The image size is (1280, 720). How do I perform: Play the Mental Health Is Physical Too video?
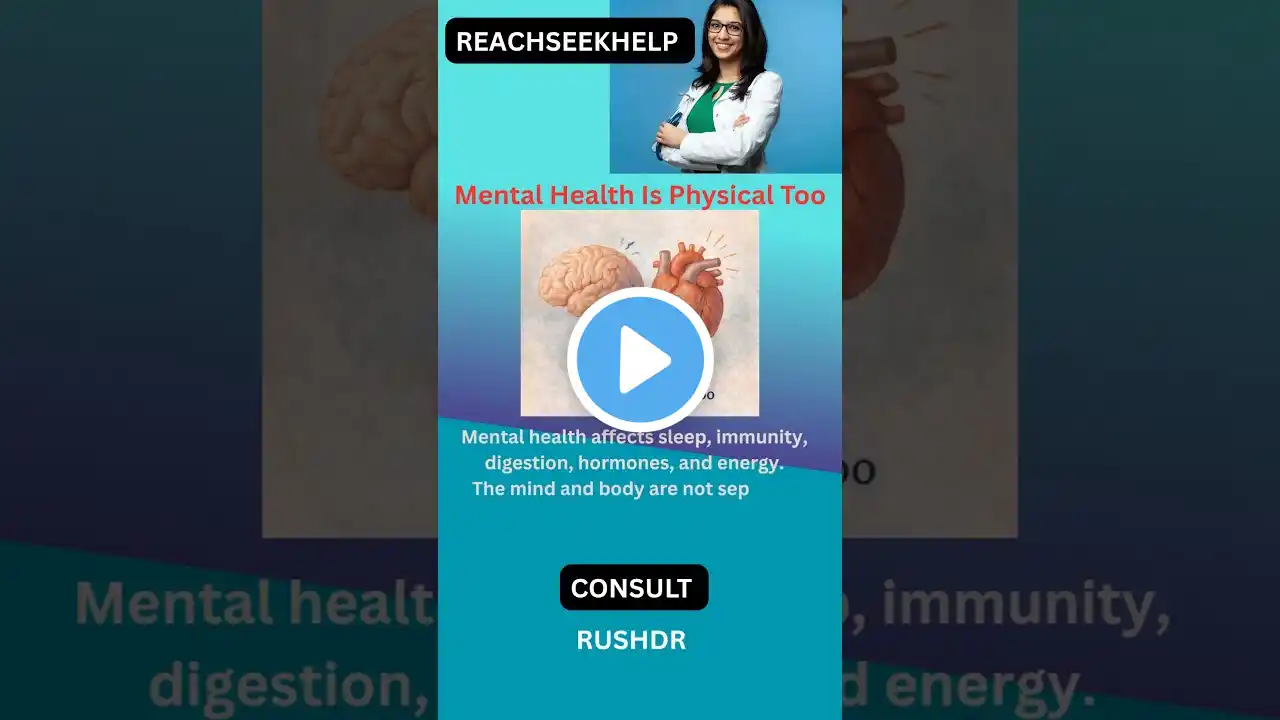(x=640, y=360)
